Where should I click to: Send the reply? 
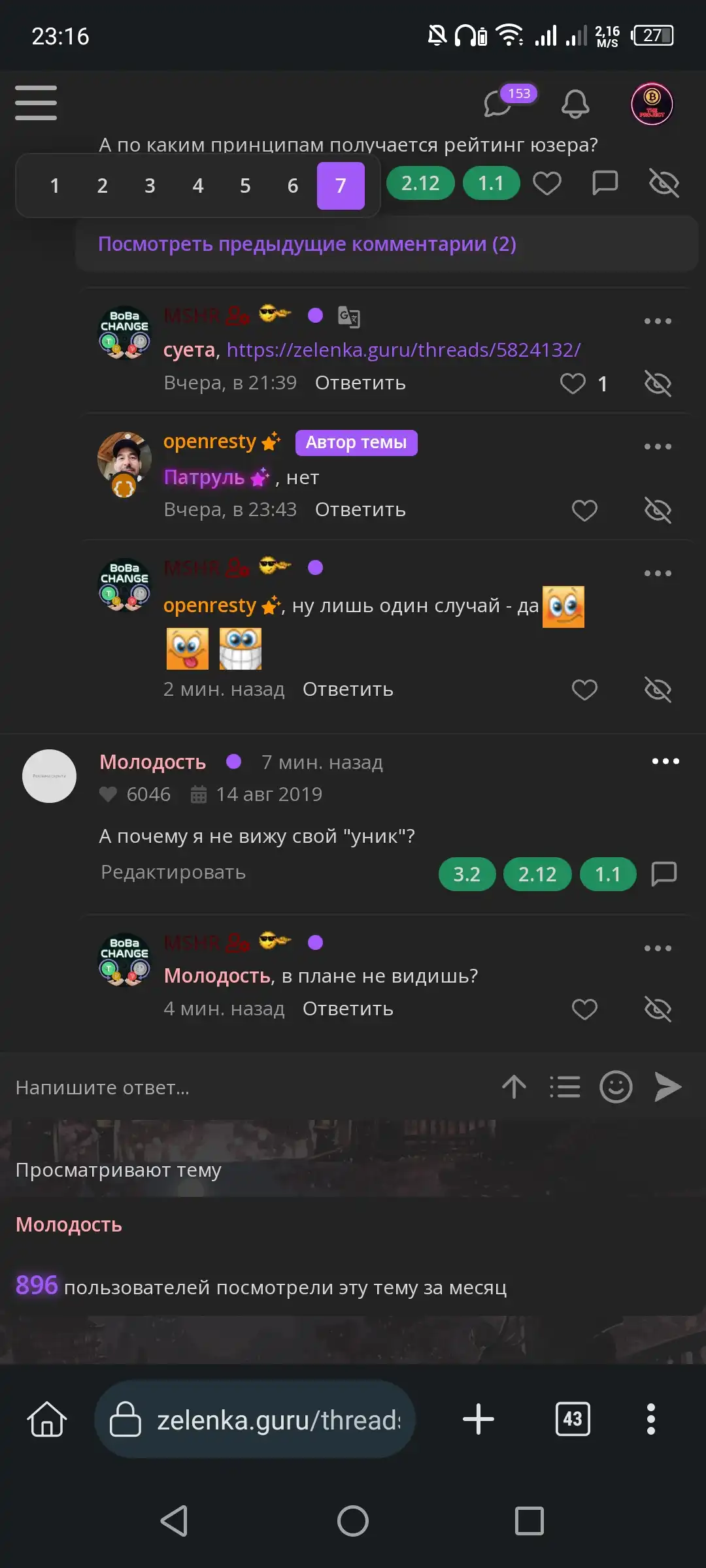point(668,1087)
